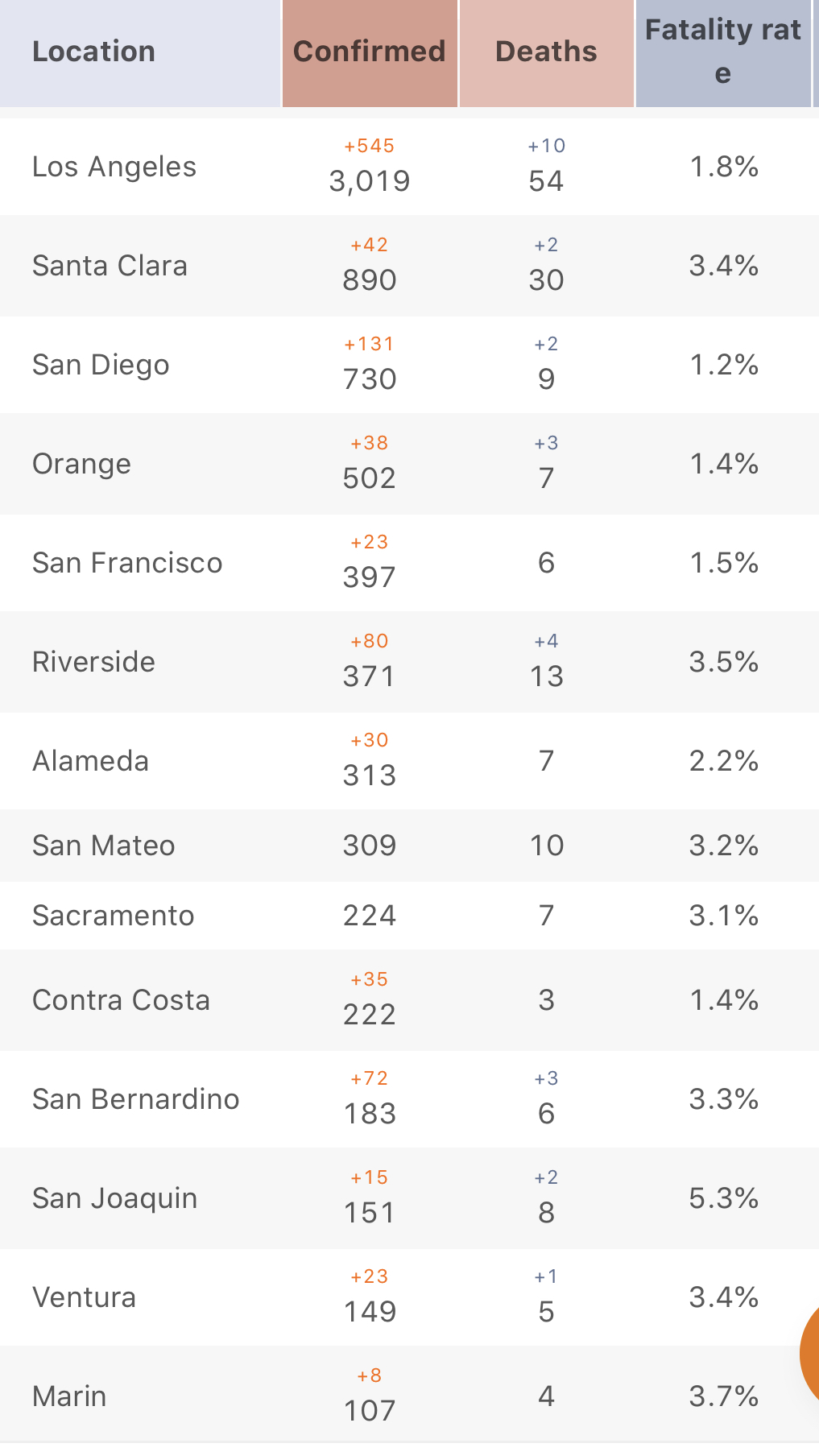
Task: Sort the table by Location header
Action: coord(140,53)
